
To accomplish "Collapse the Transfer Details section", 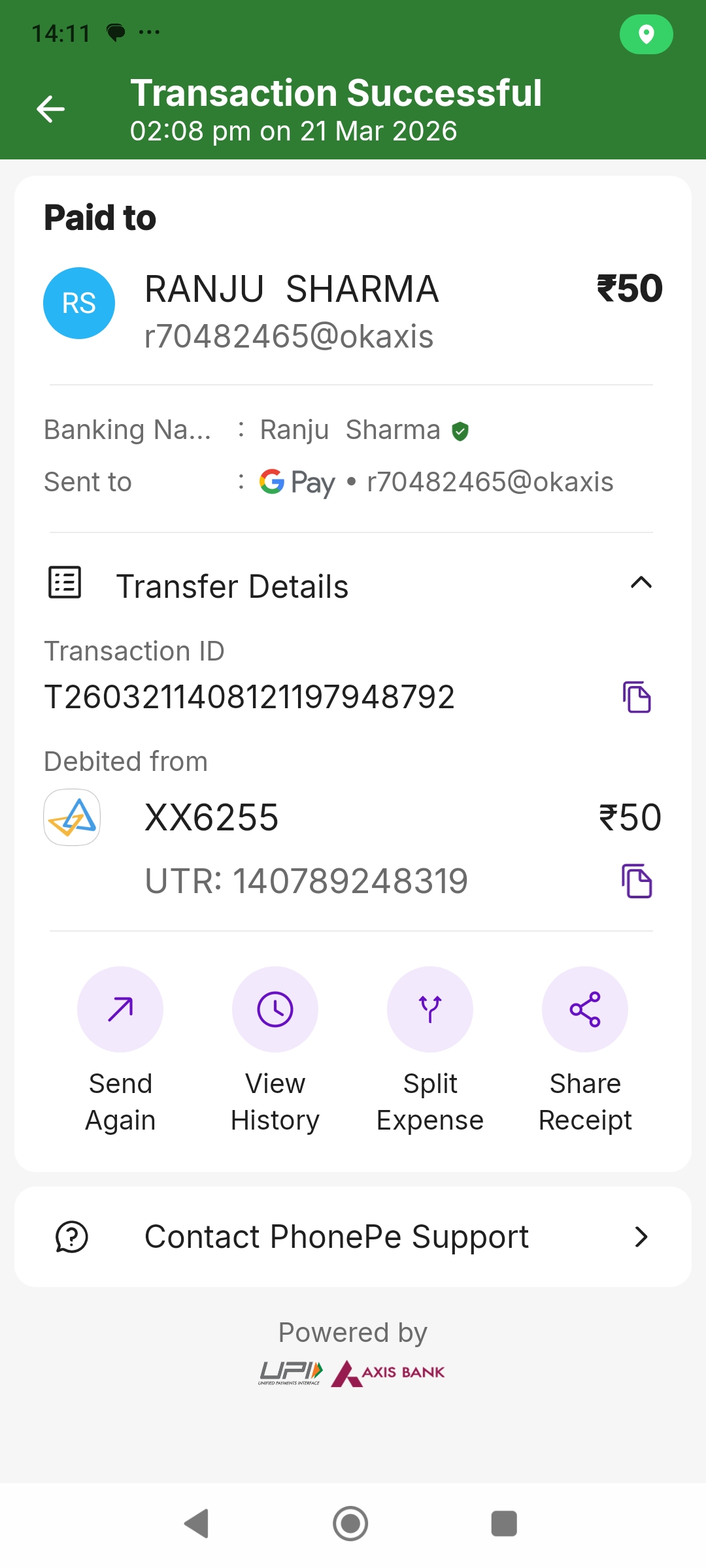I will click(641, 583).
